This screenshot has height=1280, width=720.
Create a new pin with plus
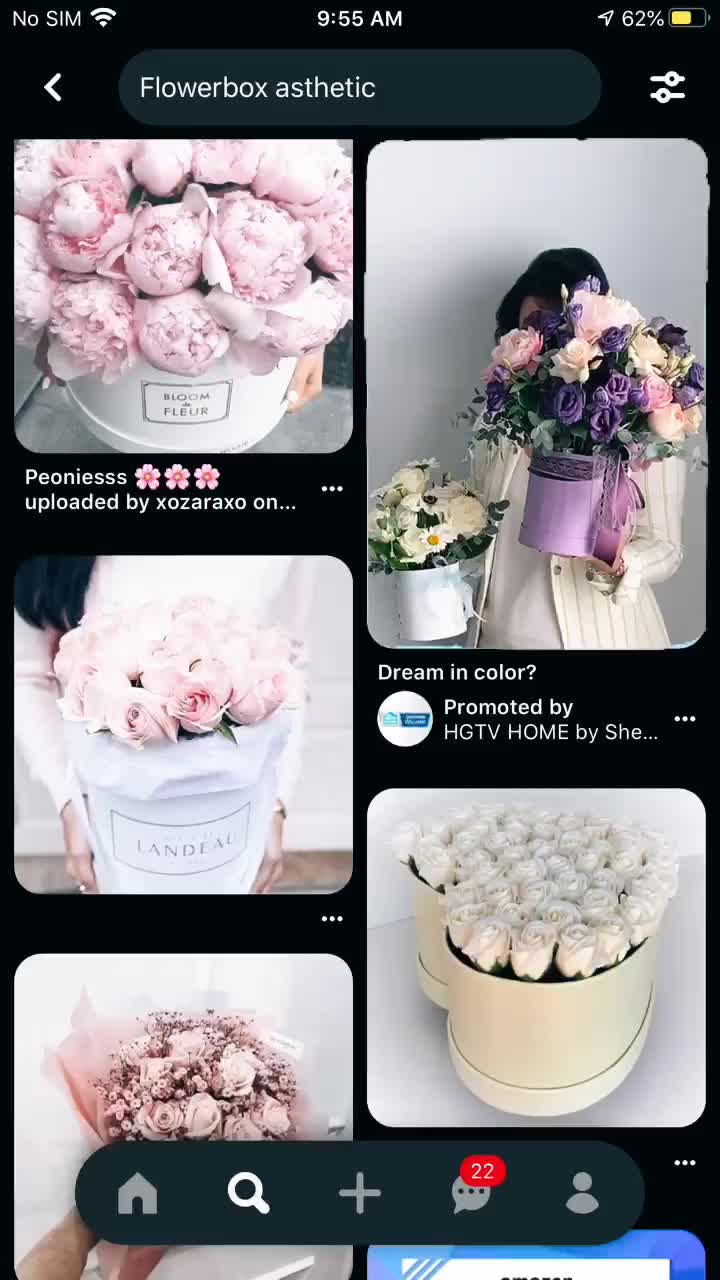point(360,1193)
